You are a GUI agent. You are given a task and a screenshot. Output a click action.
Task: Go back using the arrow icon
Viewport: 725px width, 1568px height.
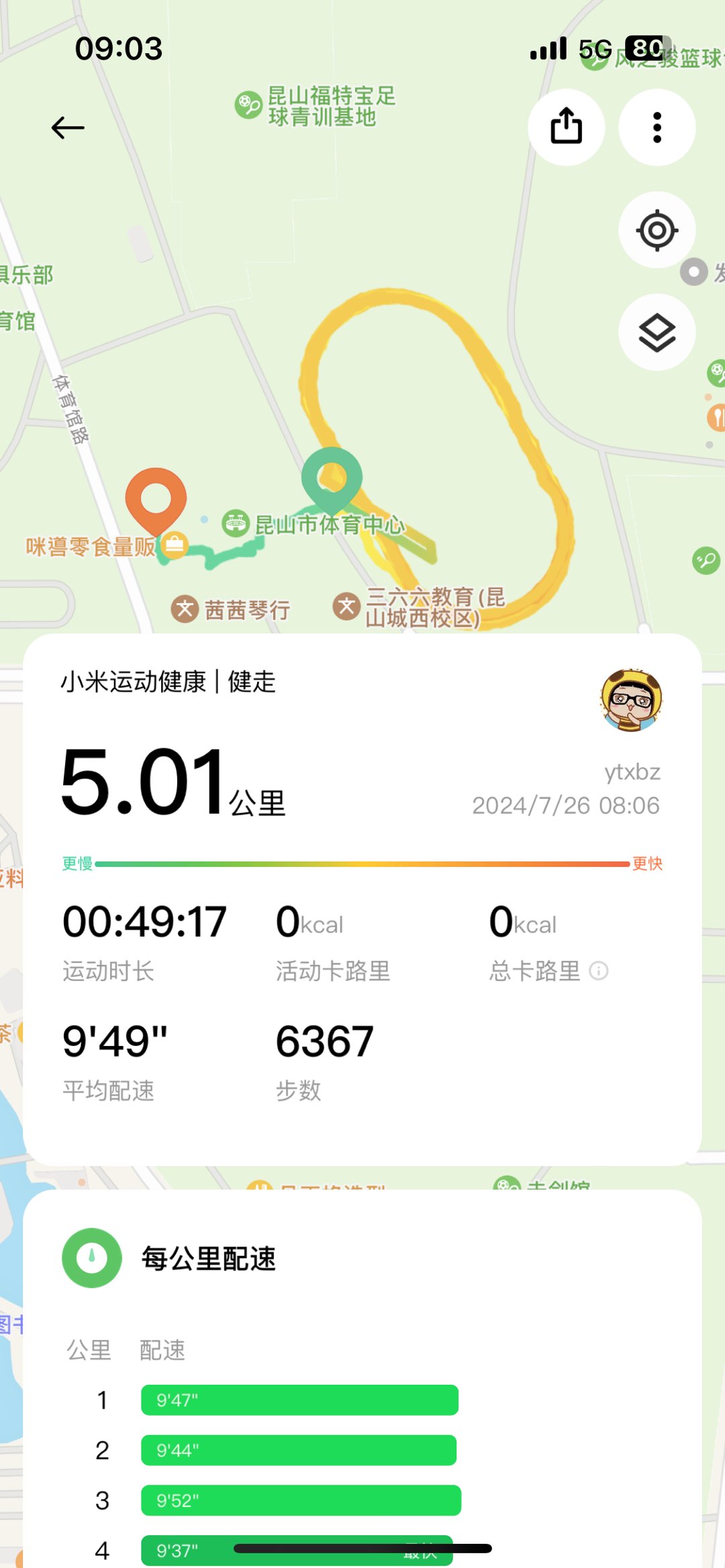[x=68, y=127]
